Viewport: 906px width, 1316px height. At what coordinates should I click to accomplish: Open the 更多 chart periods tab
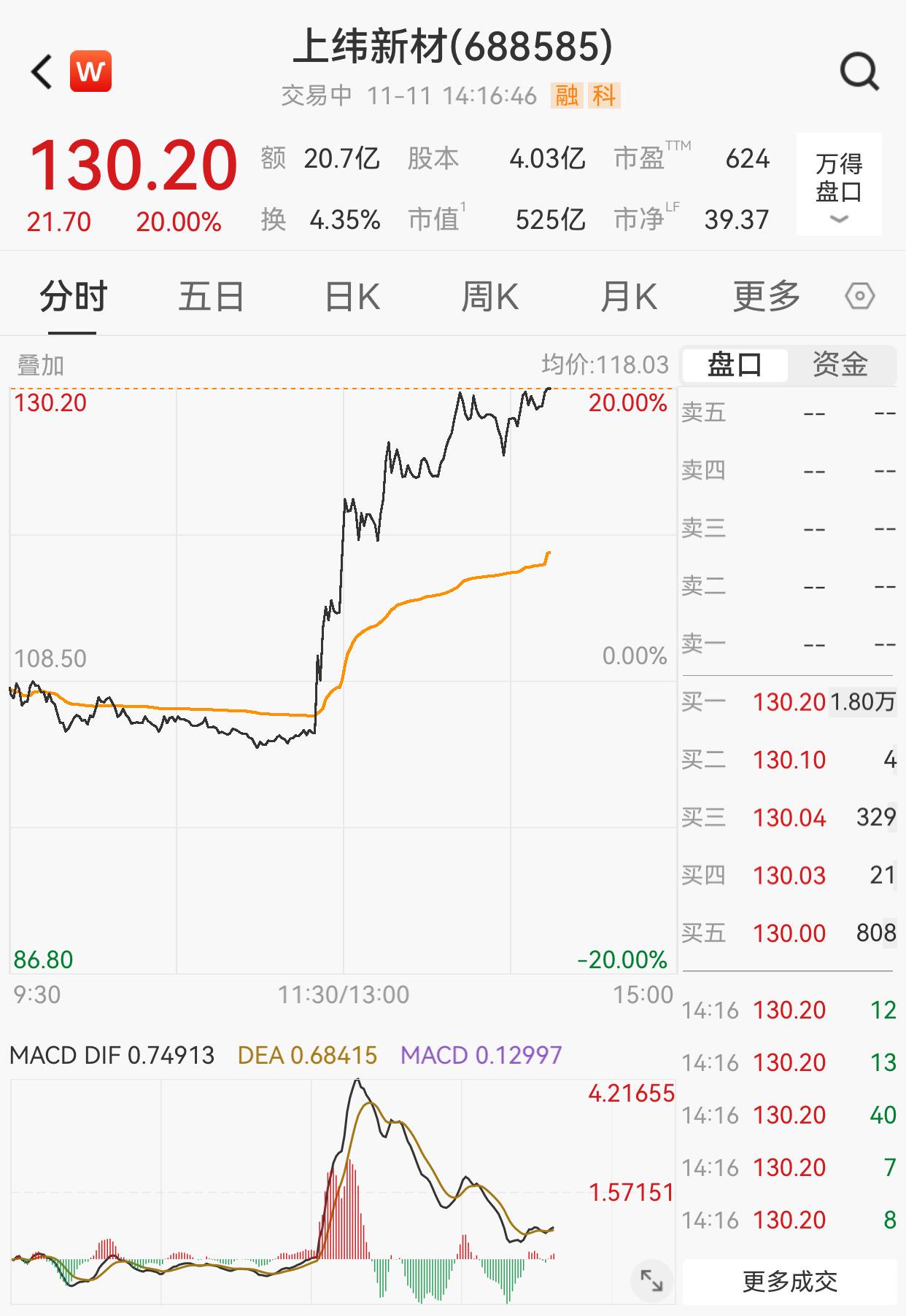pyautogui.click(x=766, y=297)
